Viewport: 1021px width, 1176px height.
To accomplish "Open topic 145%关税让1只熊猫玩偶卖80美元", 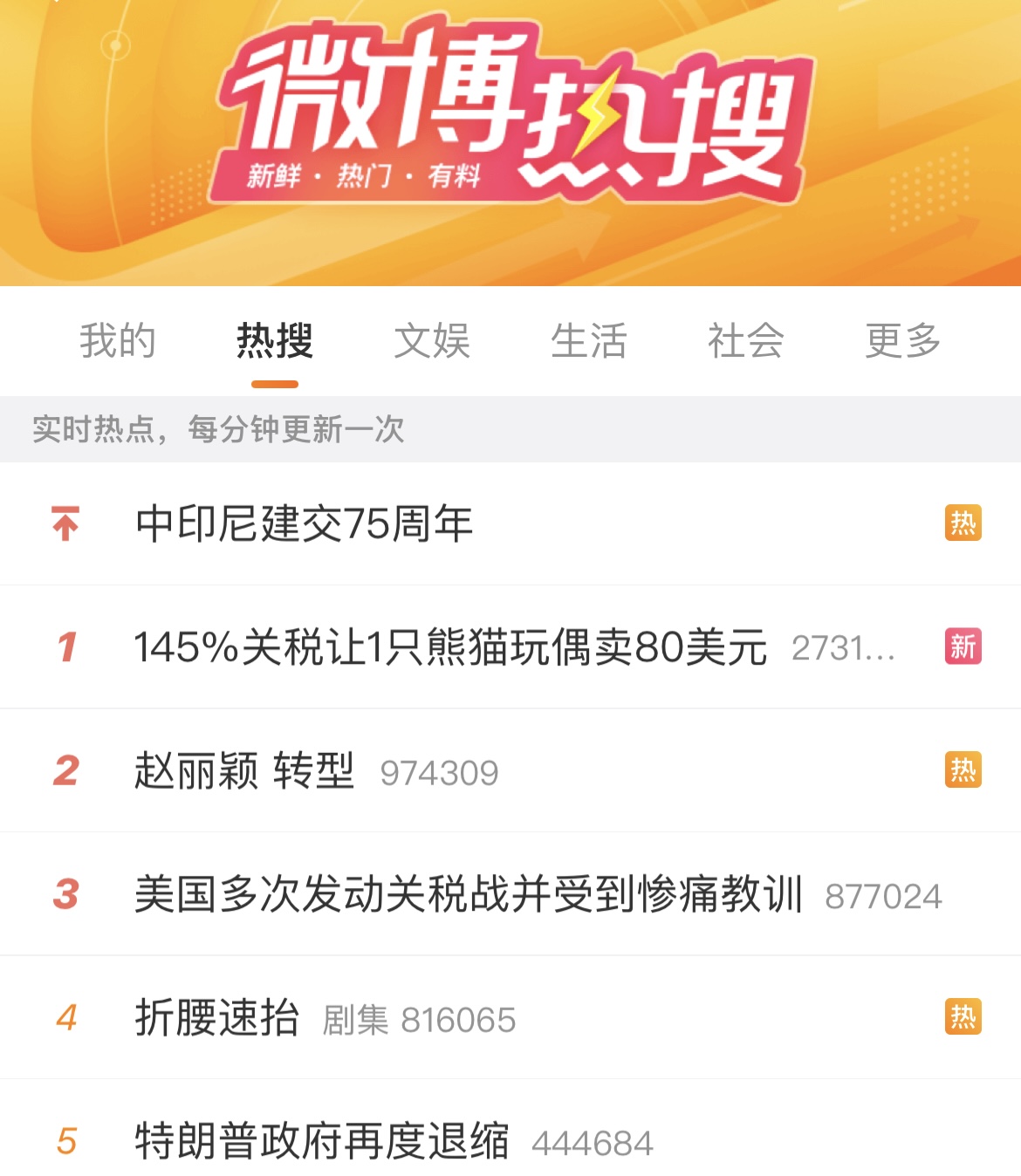I will (450, 647).
